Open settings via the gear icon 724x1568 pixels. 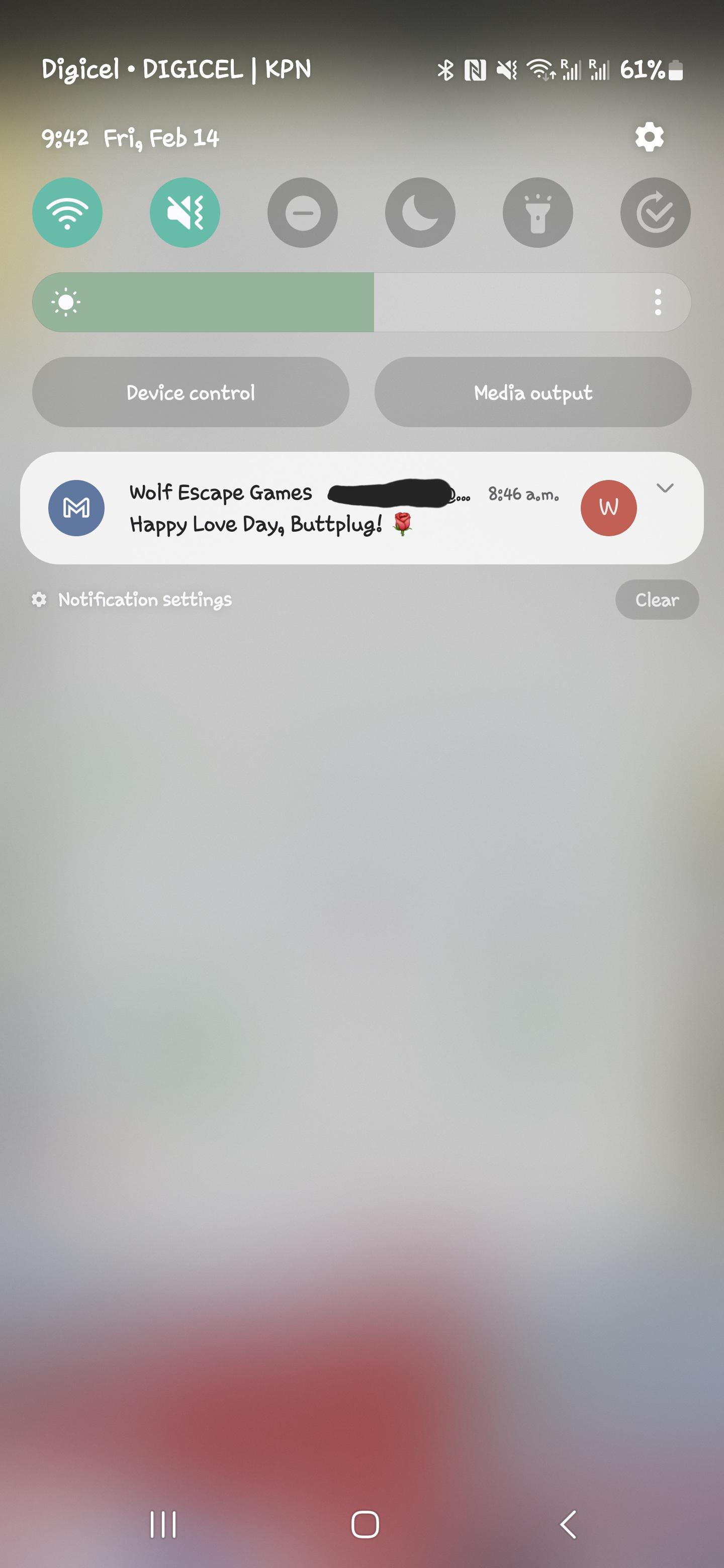tap(649, 137)
